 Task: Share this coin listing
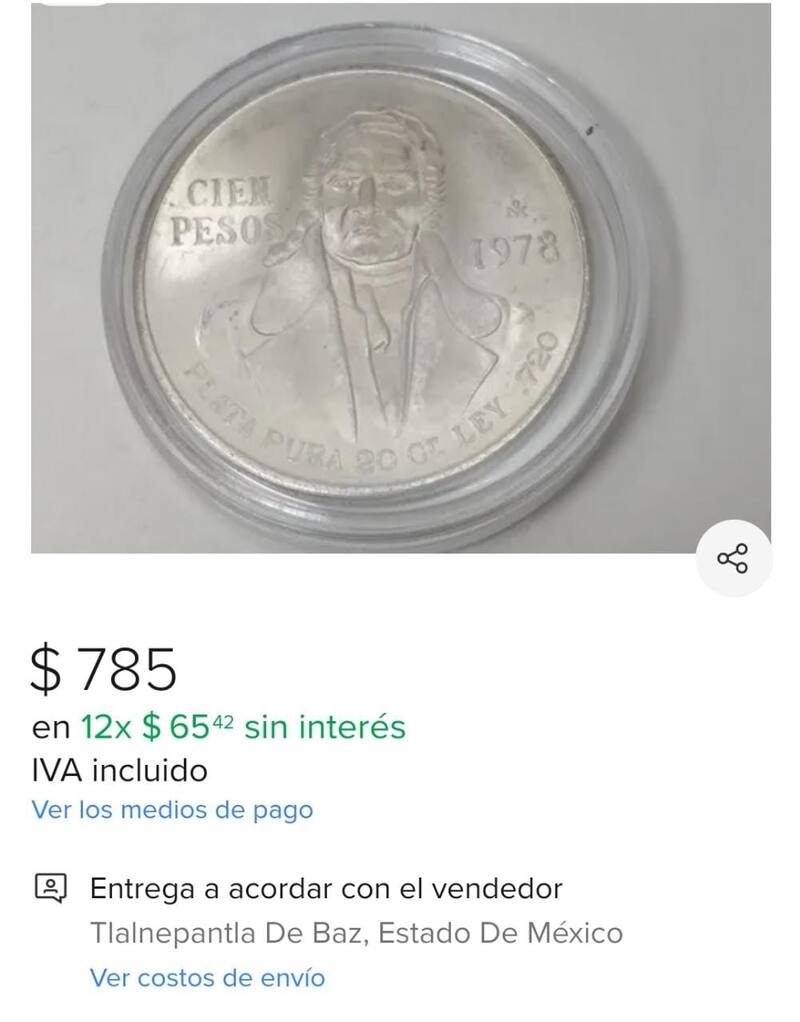[x=733, y=558]
